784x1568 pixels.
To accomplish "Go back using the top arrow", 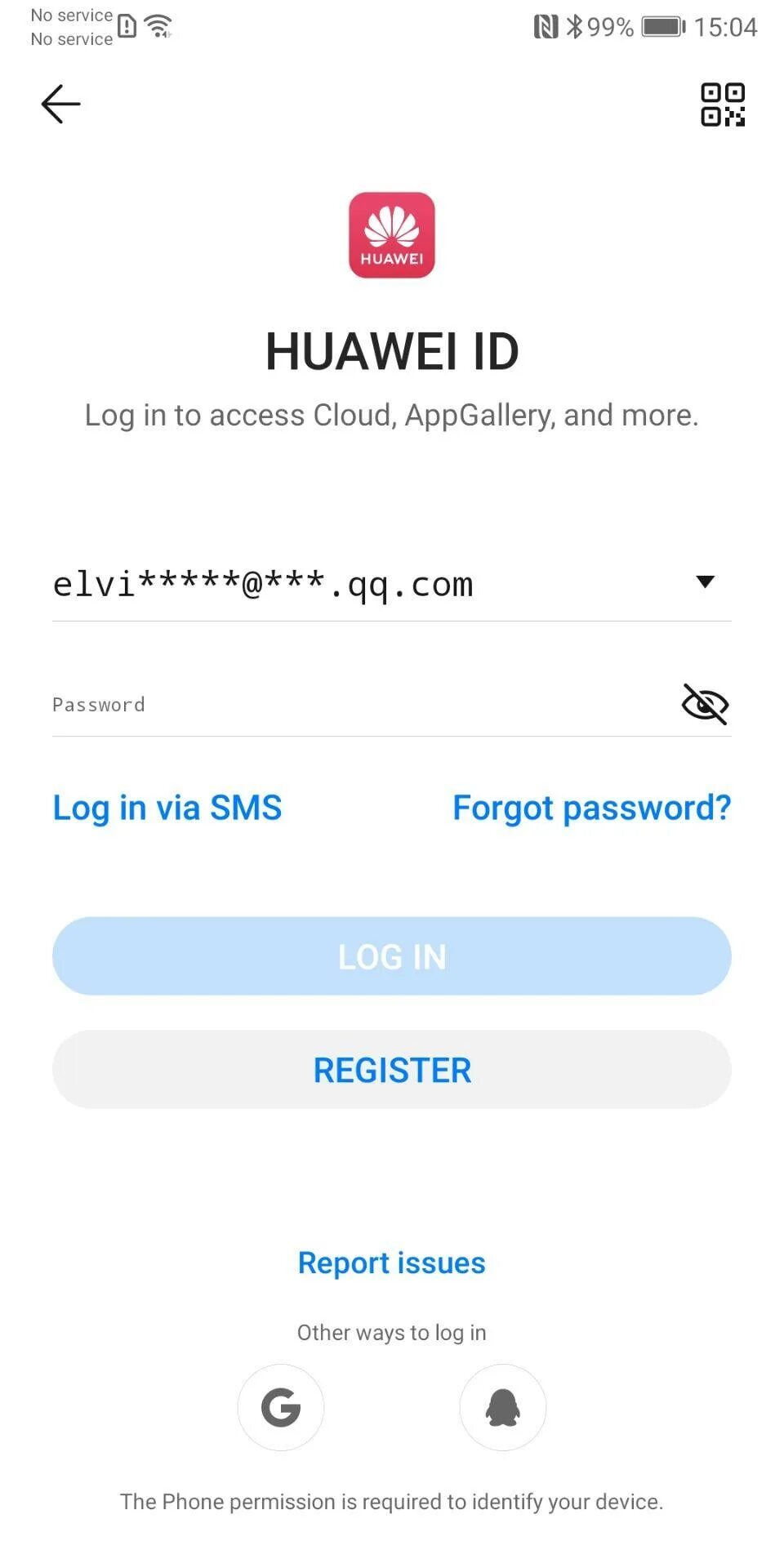I will pos(61,105).
